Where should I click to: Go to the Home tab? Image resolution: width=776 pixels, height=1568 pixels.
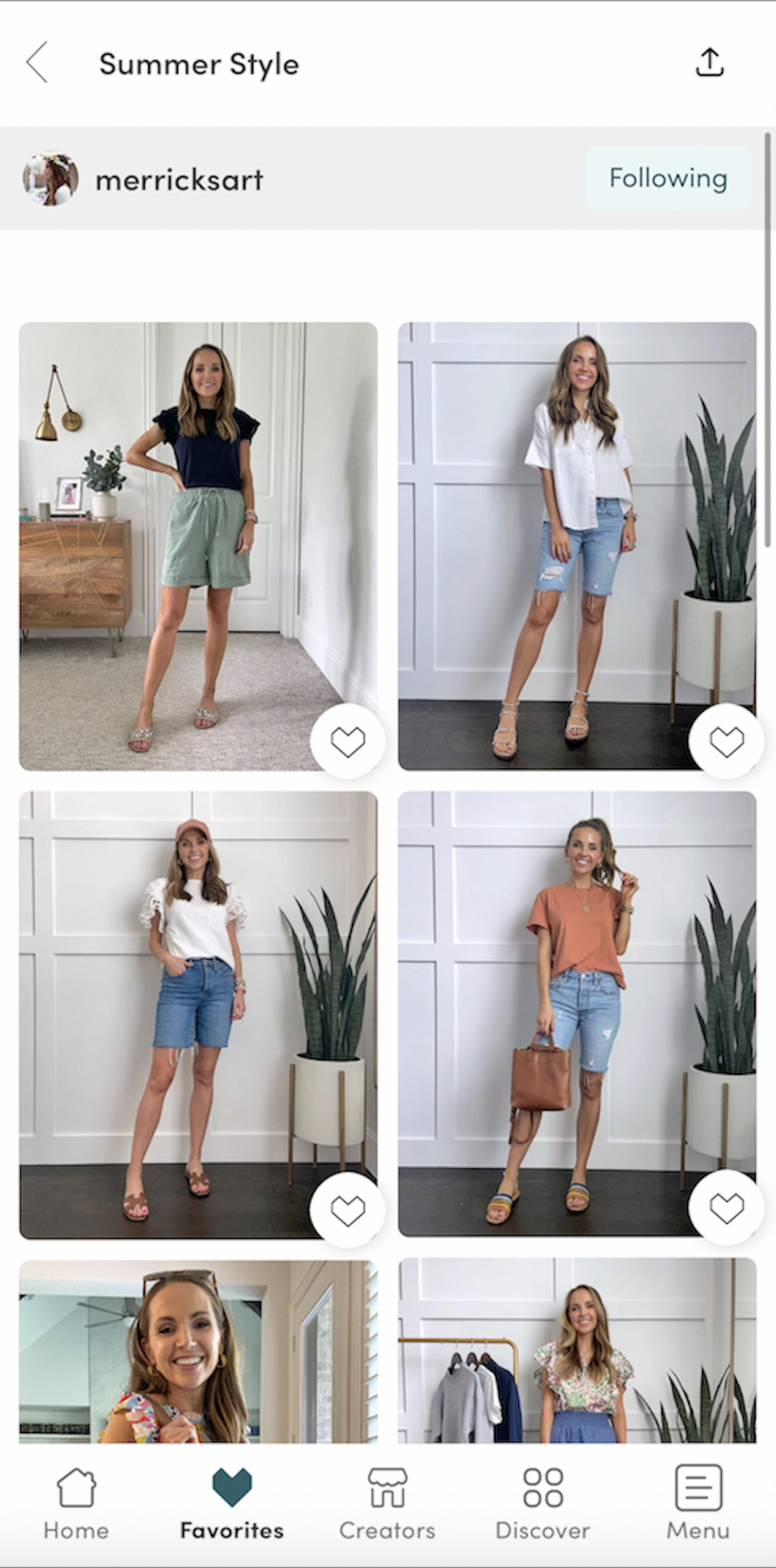[x=76, y=1504]
